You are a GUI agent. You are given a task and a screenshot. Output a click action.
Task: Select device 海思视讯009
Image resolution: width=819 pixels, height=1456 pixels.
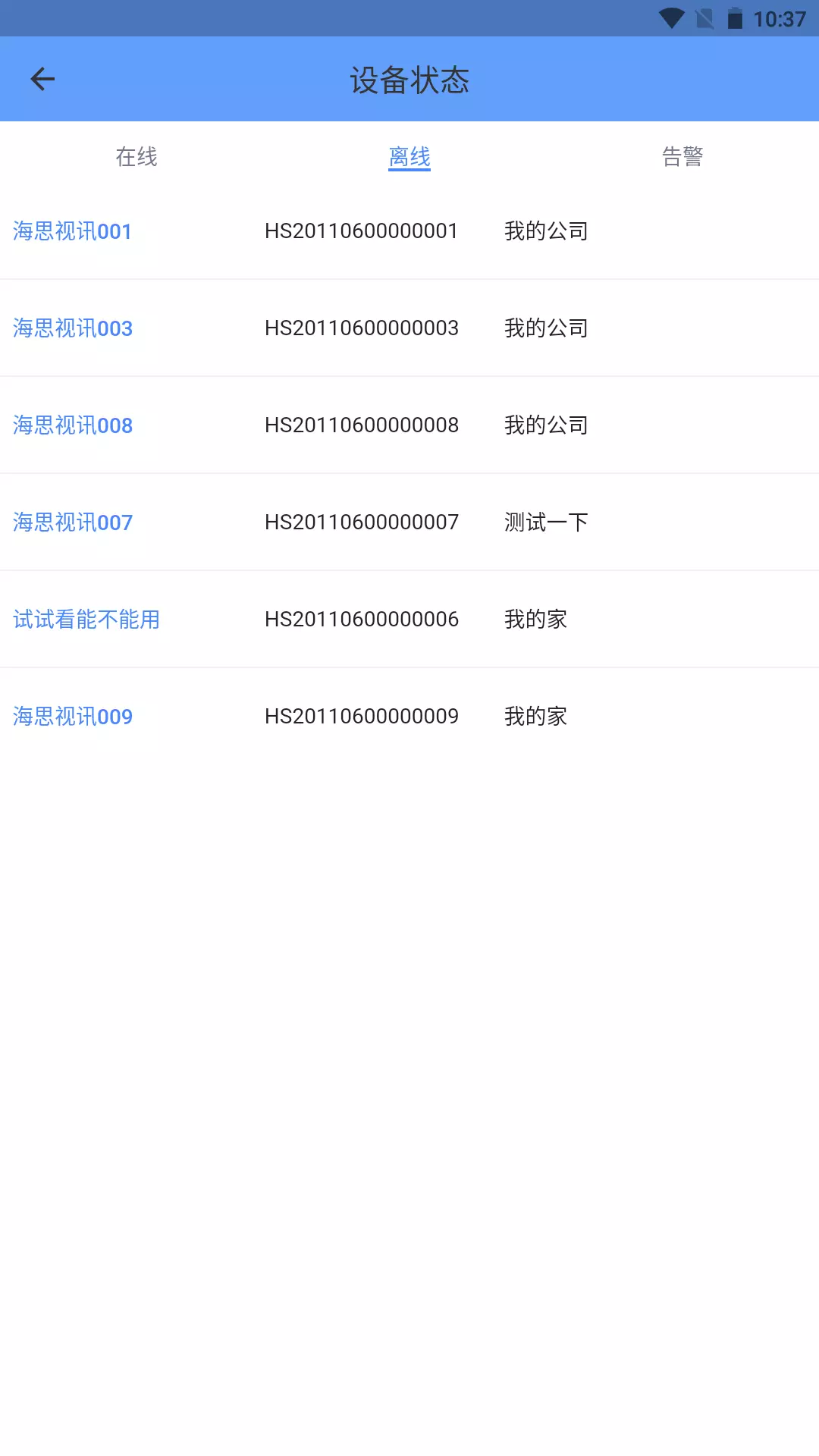tap(409, 717)
